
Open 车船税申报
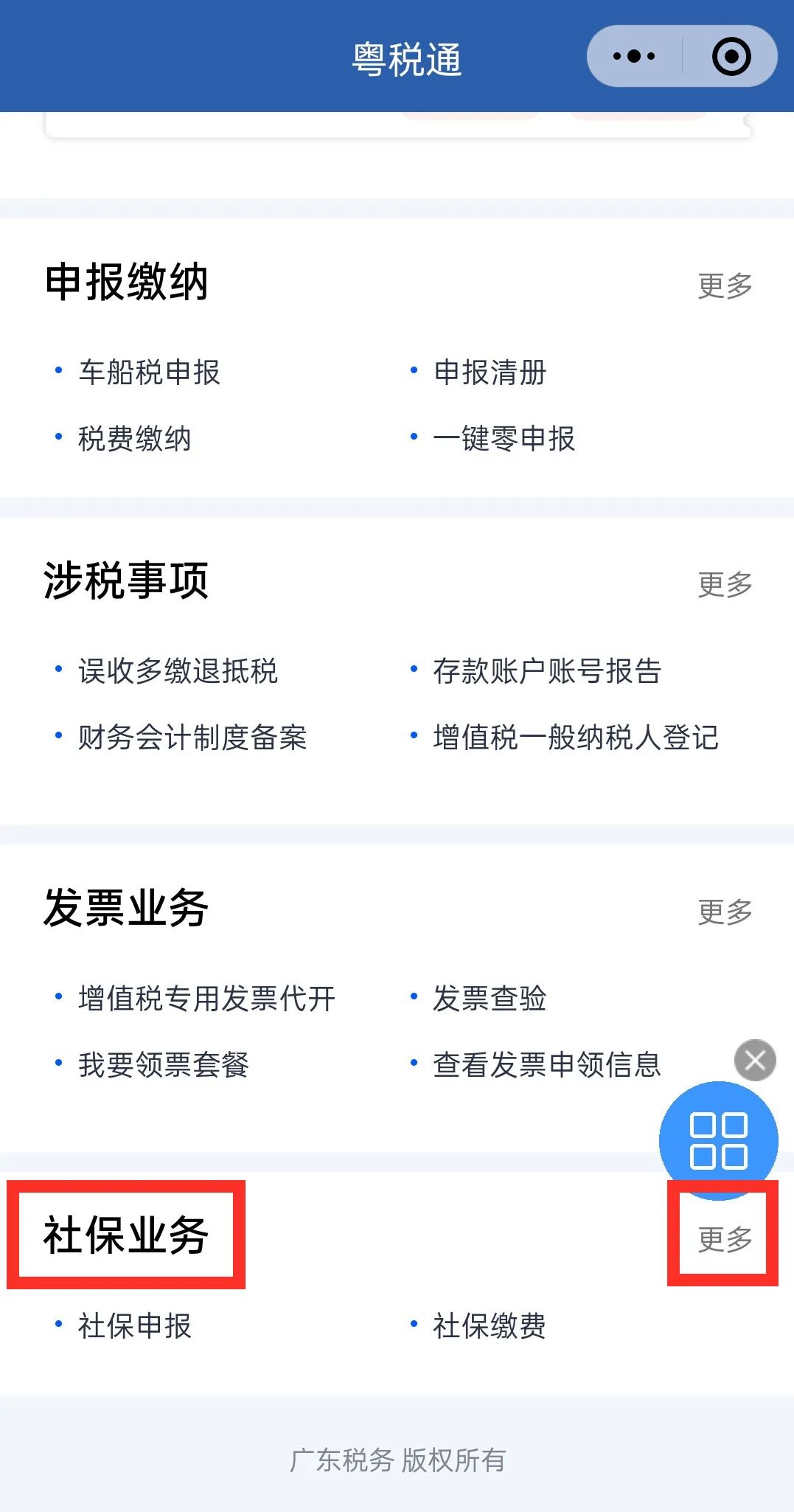(150, 372)
